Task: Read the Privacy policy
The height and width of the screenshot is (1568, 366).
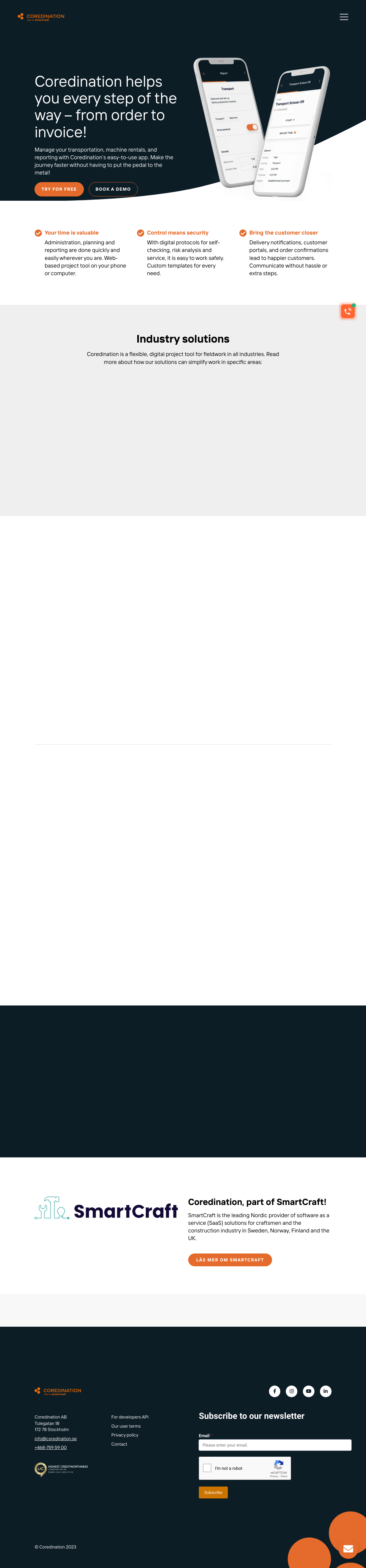Action: pos(125,1435)
